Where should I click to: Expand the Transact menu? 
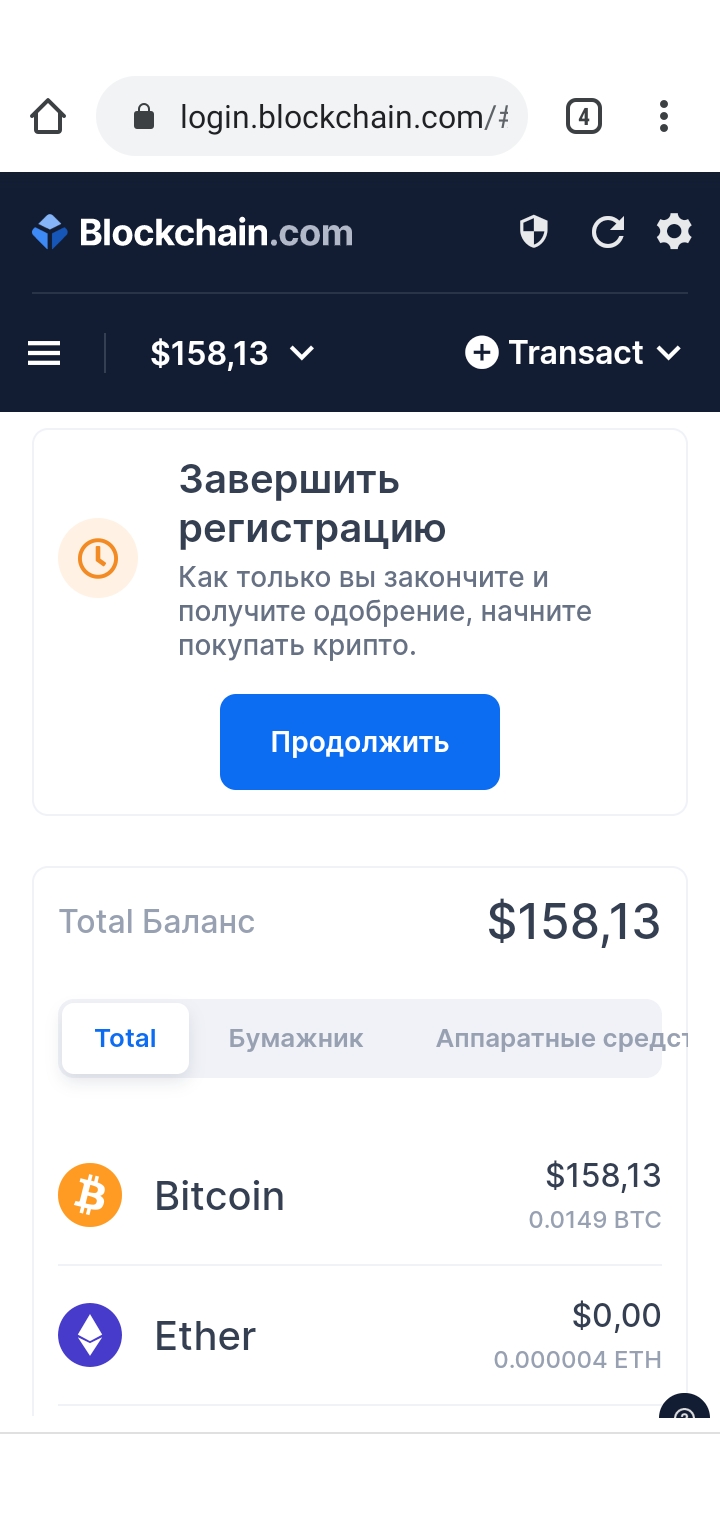click(x=574, y=353)
